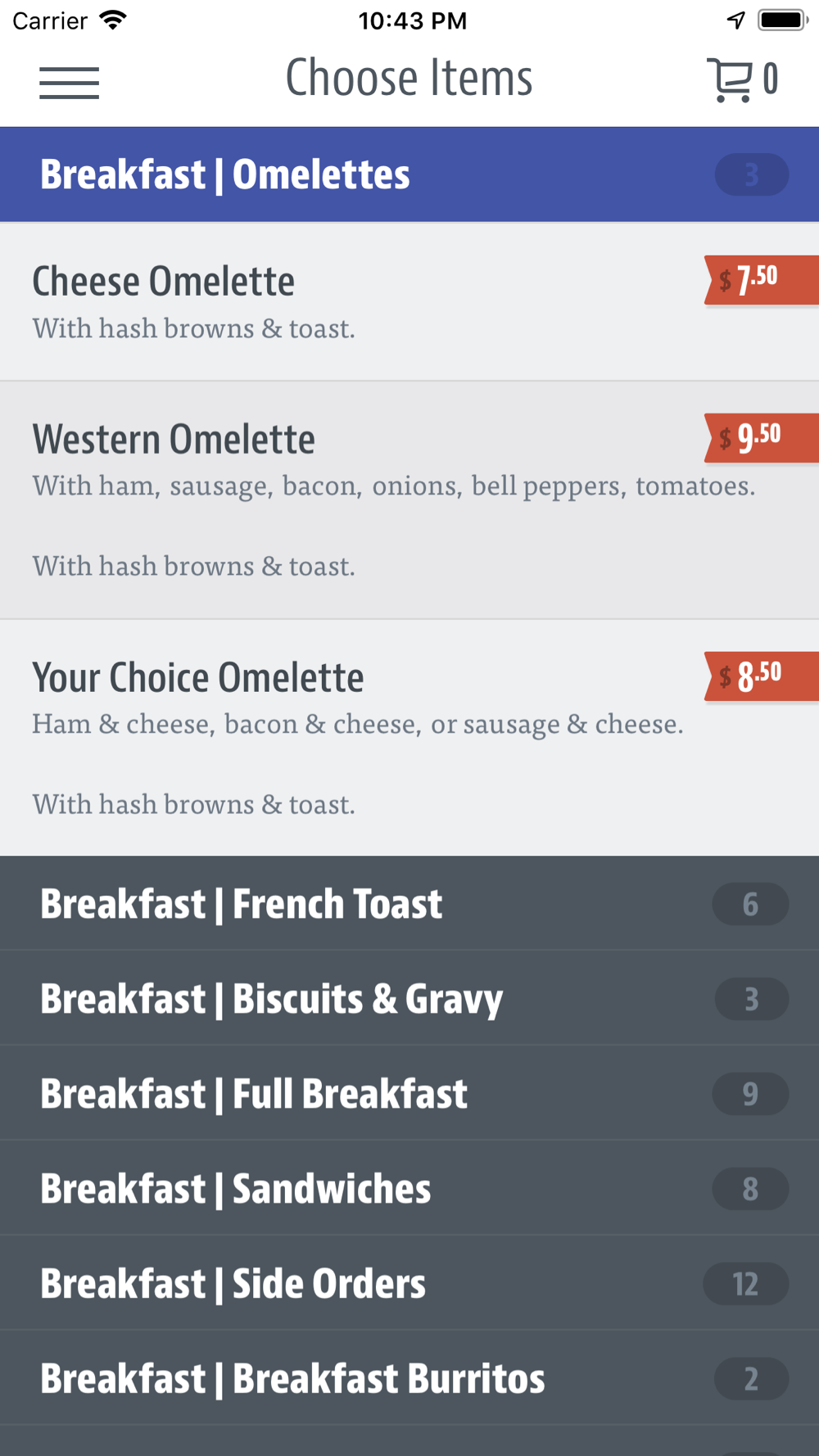Viewport: 819px width, 1456px height.
Task: Select the Cheese Omelette item
Action: (409, 301)
